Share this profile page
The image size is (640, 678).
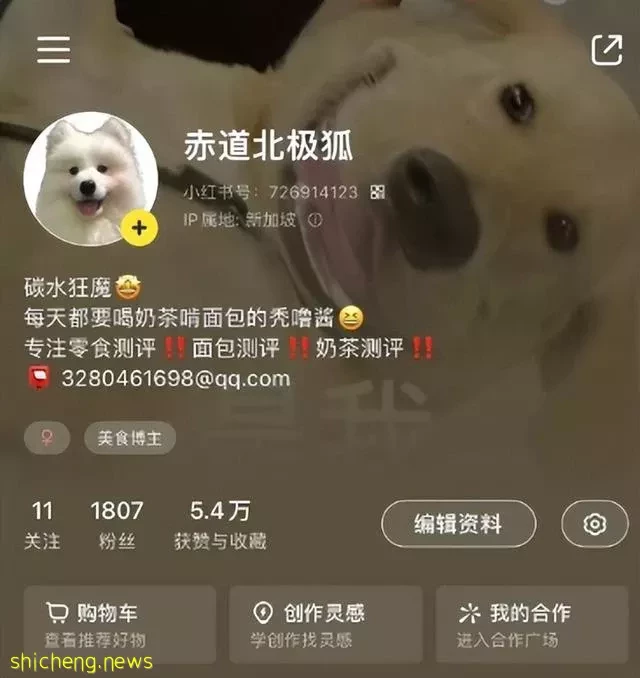606,49
